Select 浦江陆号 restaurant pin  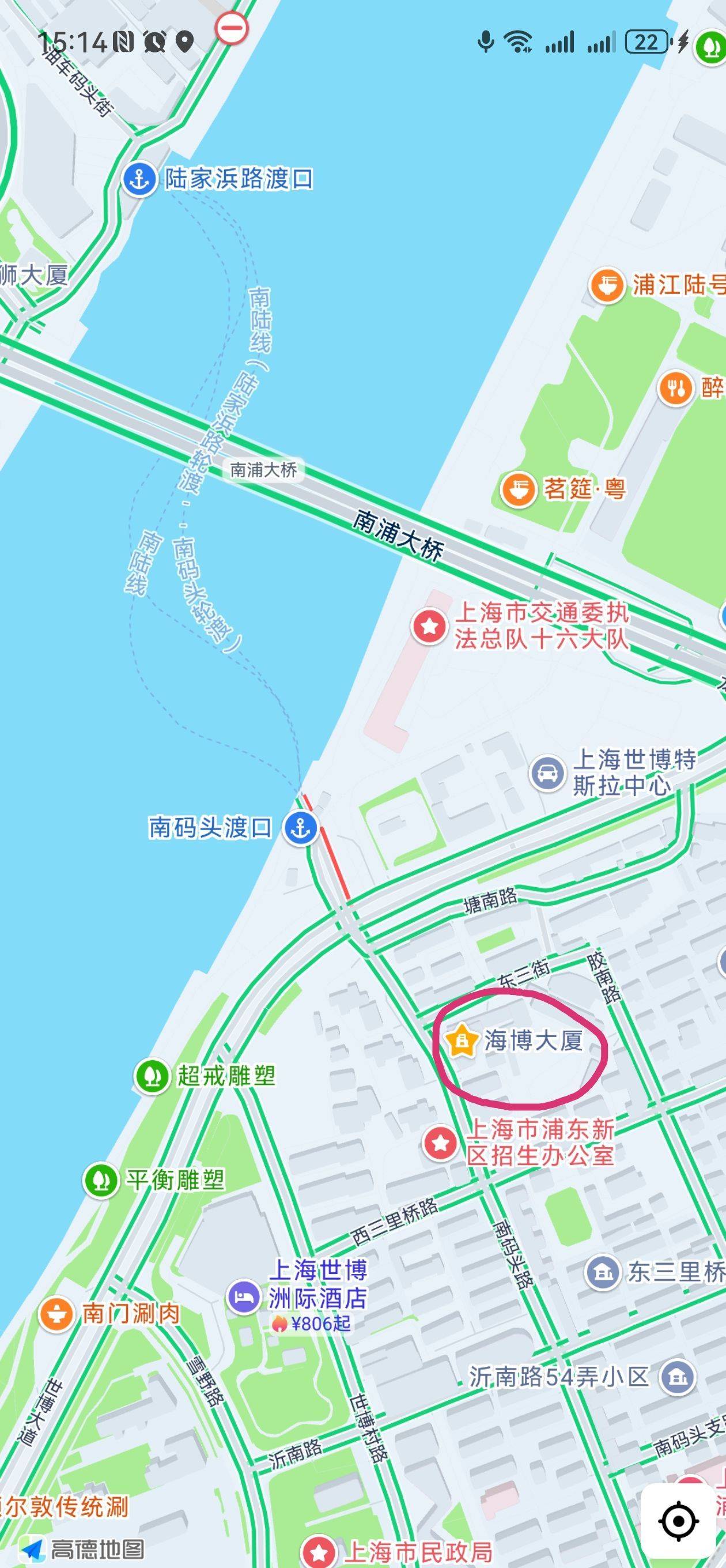[x=607, y=285]
